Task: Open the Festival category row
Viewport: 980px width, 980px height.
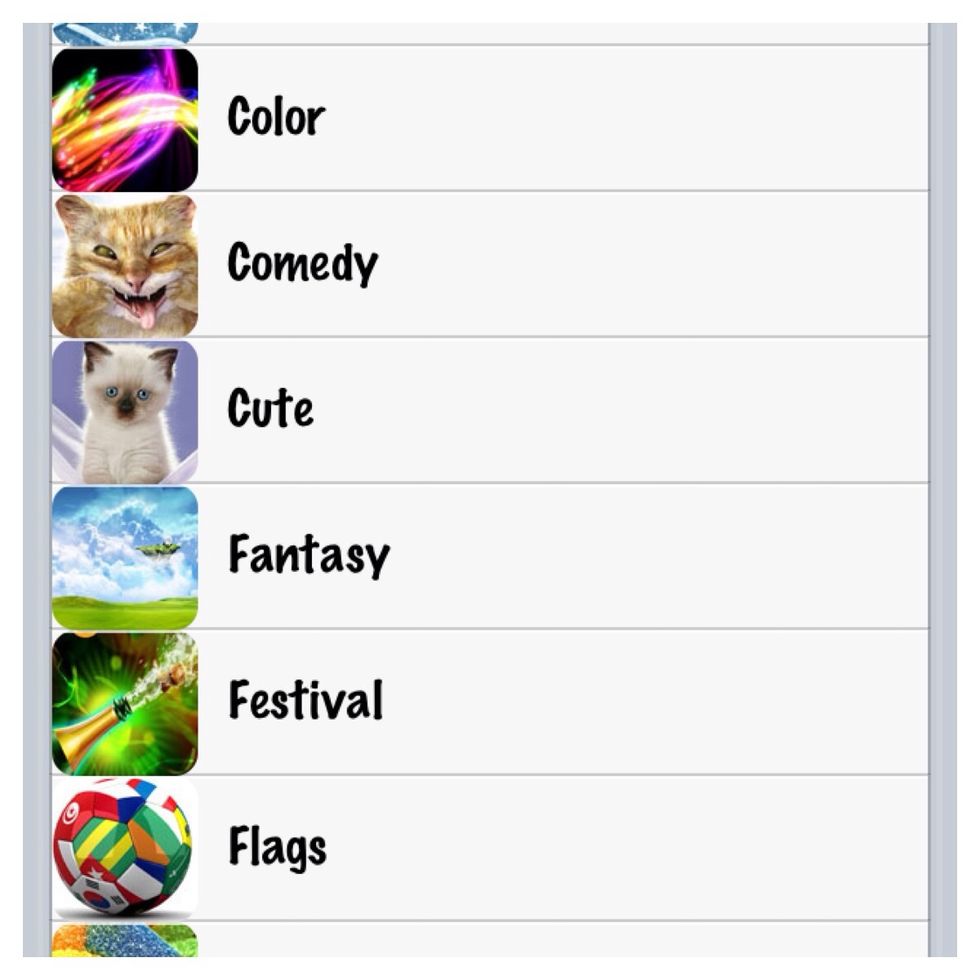Action: tap(305, 702)
